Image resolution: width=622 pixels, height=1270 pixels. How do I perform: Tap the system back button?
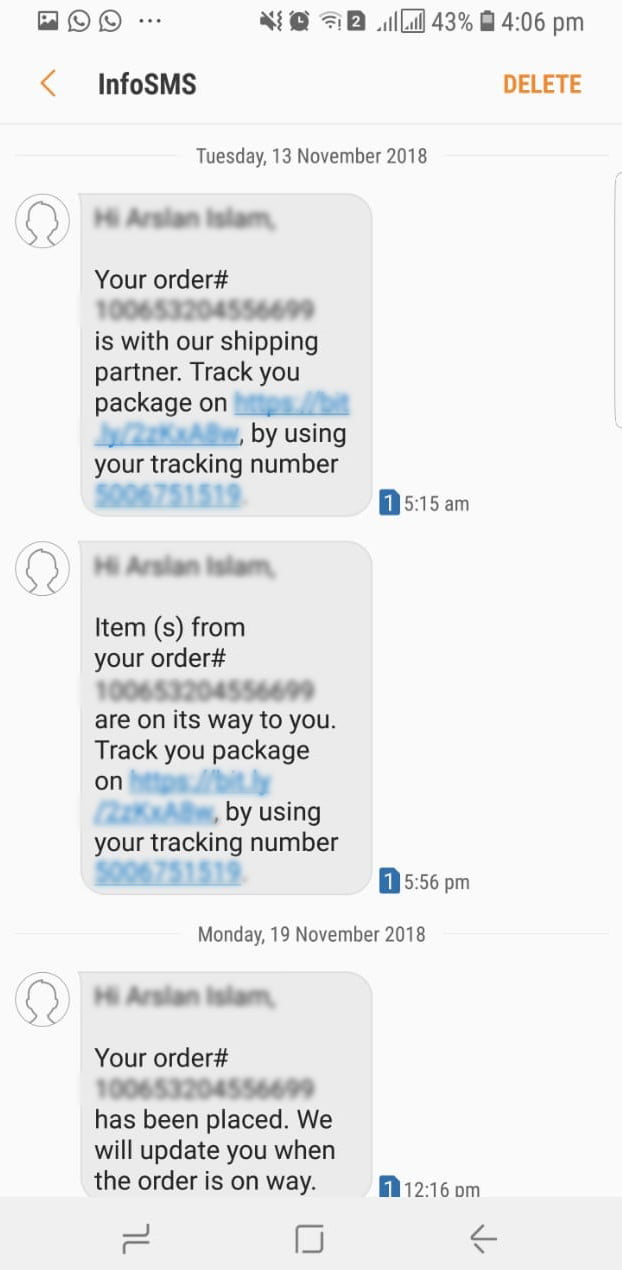tap(483, 1240)
